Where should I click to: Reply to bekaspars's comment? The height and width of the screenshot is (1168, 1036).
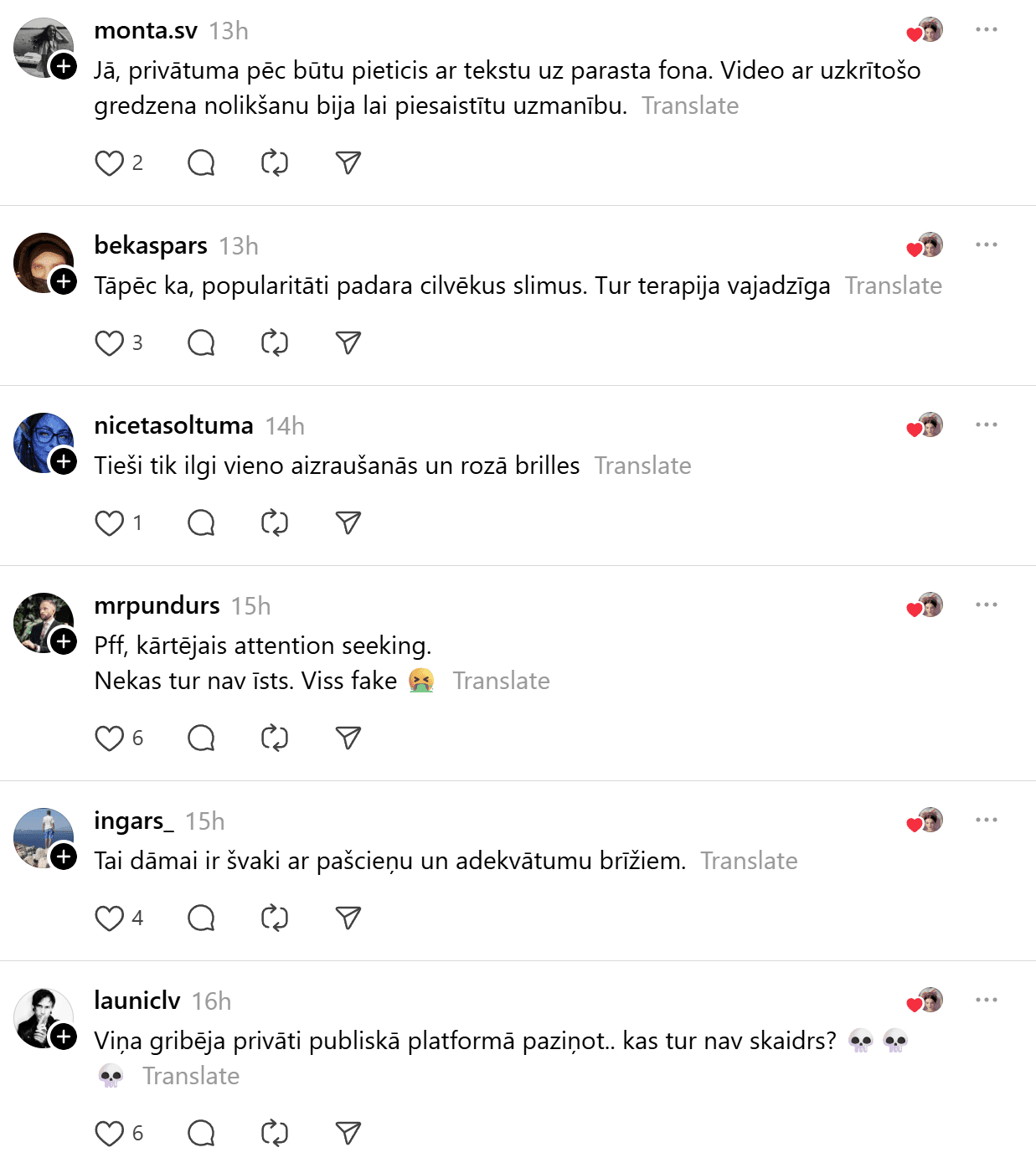point(201,343)
